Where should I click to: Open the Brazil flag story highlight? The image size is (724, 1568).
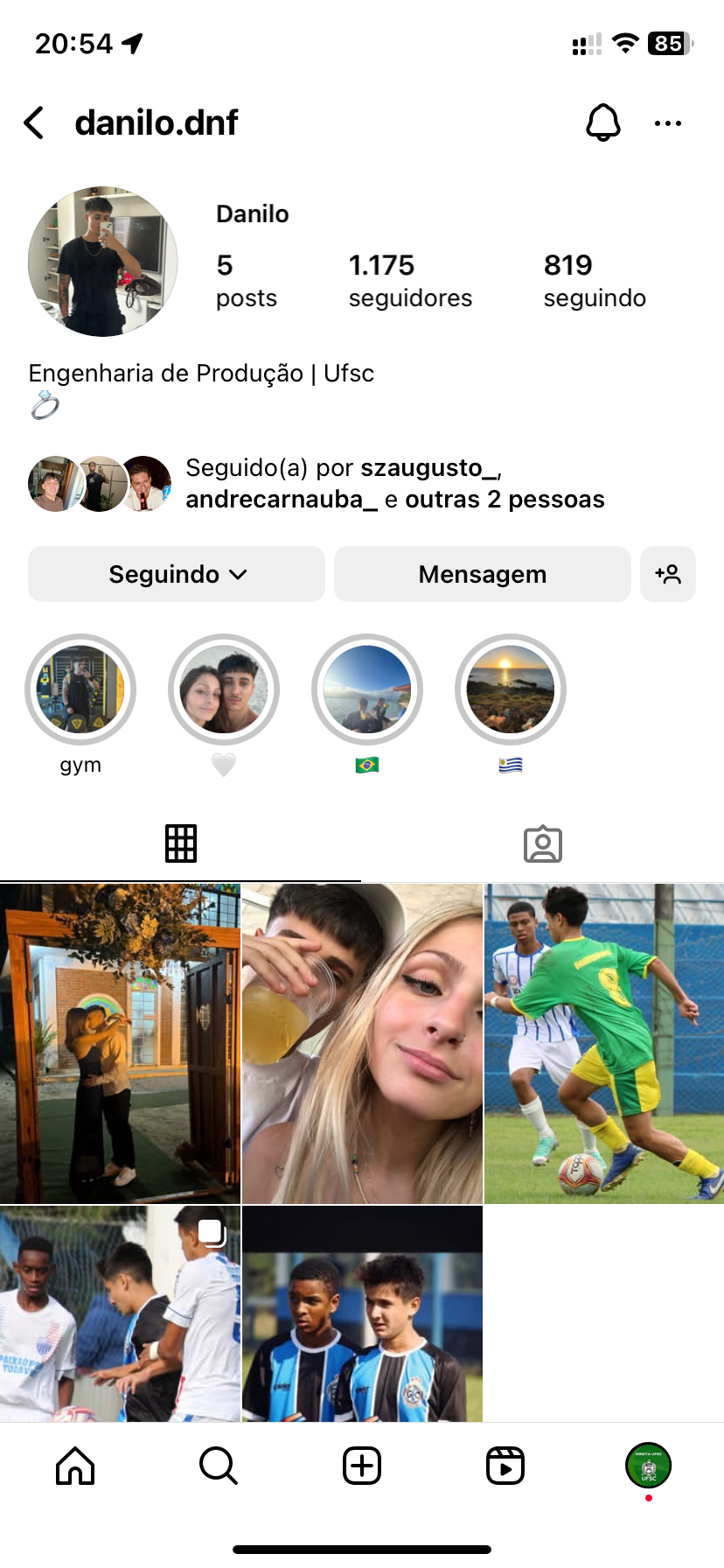click(367, 689)
